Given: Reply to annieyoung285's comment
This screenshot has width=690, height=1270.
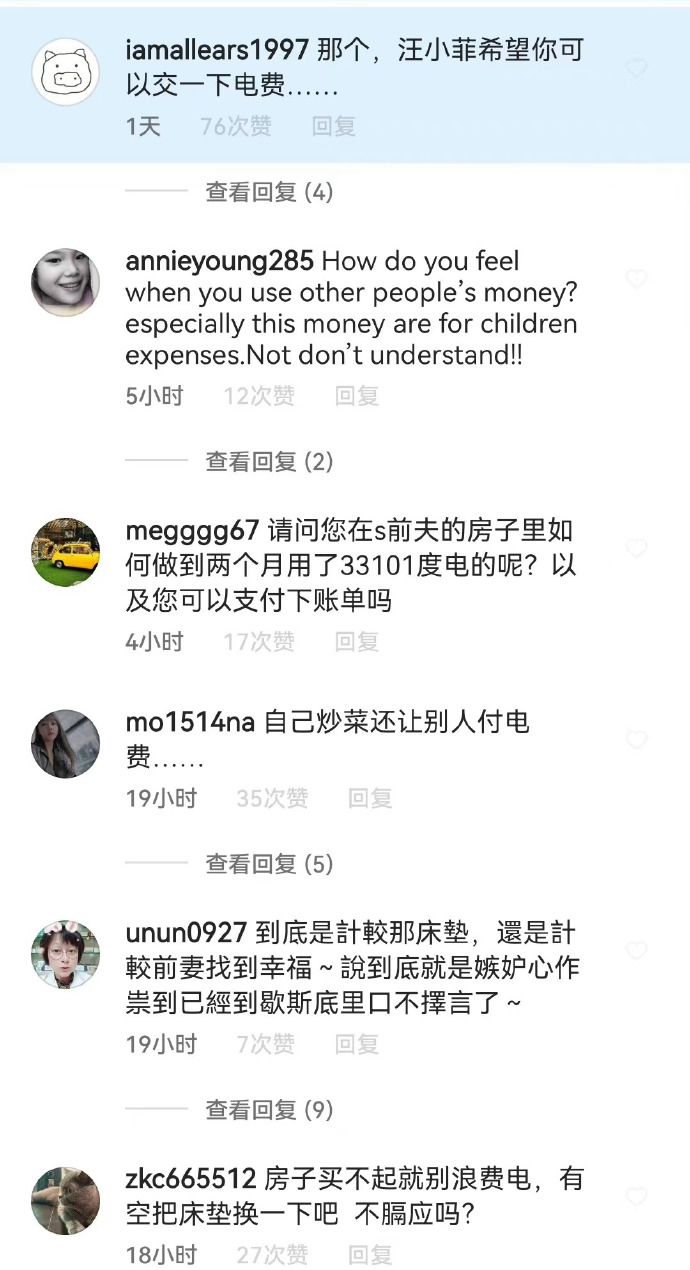Looking at the screenshot, I should tap(357, 396).
